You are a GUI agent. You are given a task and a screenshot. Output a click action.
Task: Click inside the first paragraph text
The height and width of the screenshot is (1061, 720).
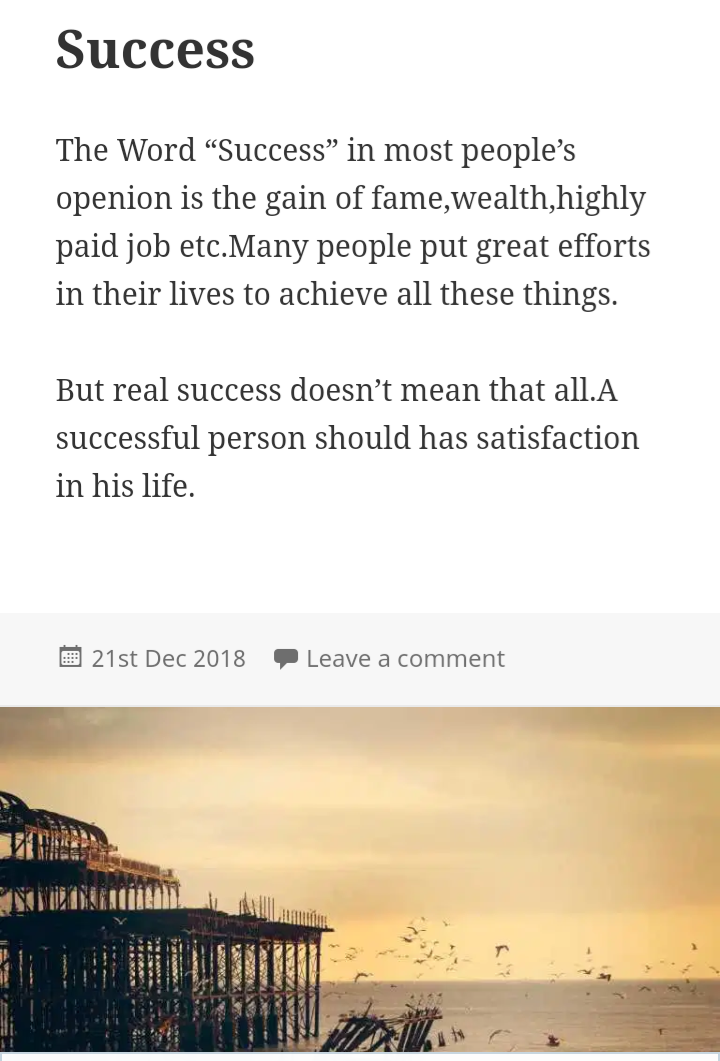click(x=350, y=222)
